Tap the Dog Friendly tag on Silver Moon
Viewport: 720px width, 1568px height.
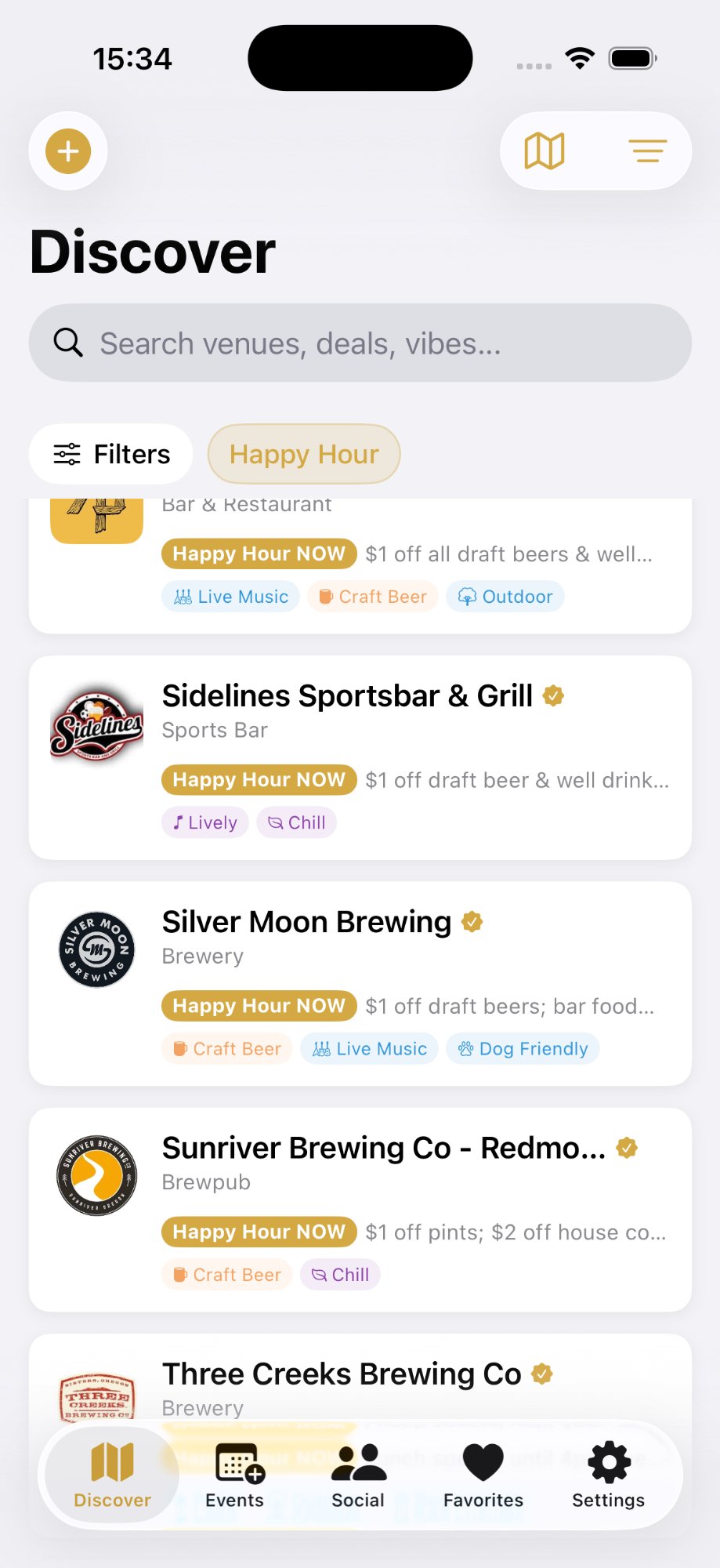coord(523,1048)
